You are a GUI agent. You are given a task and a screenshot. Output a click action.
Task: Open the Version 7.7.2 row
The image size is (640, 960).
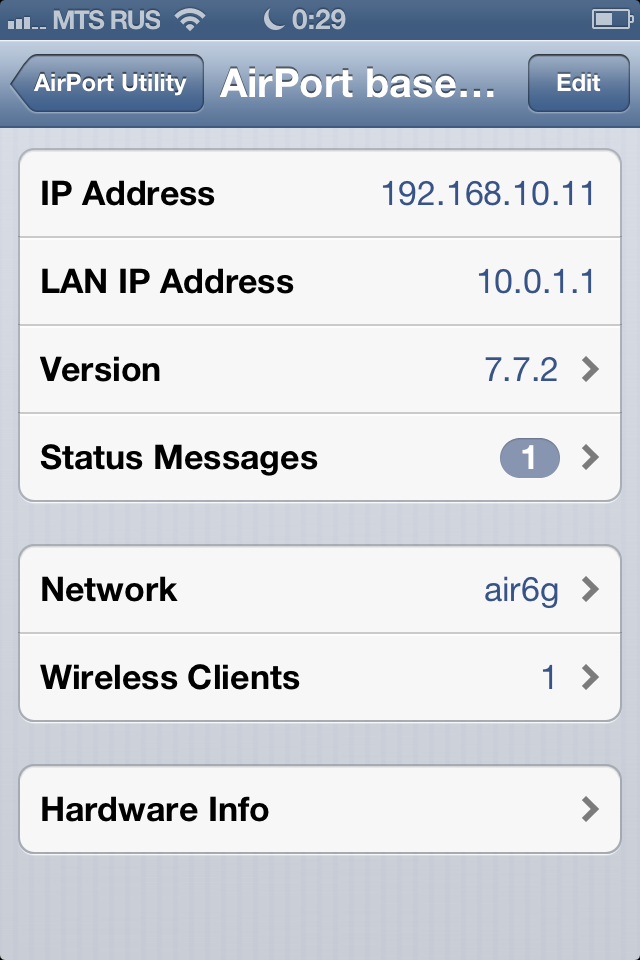pos(320,370)
